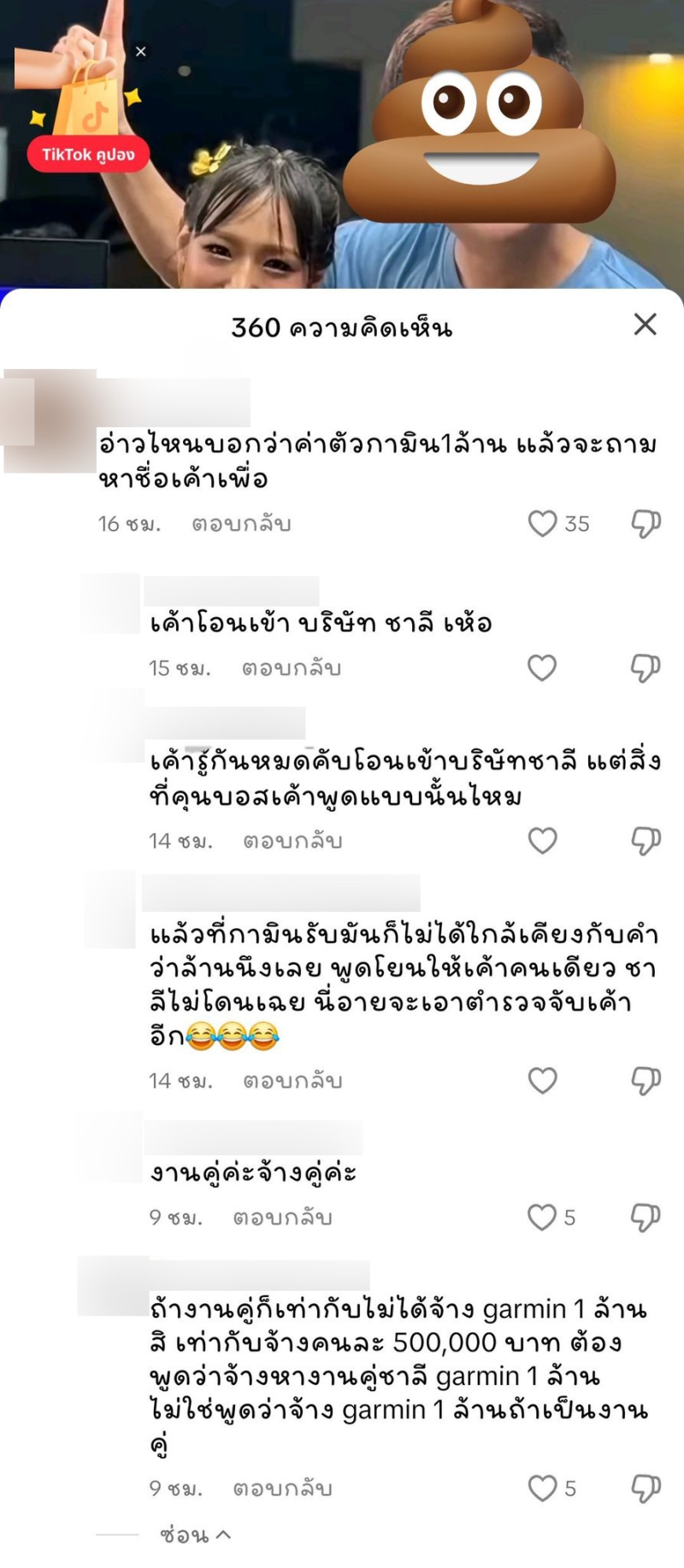Reply to the comment with laughing emojis
684x1568 pixels.
point(292,1080)
